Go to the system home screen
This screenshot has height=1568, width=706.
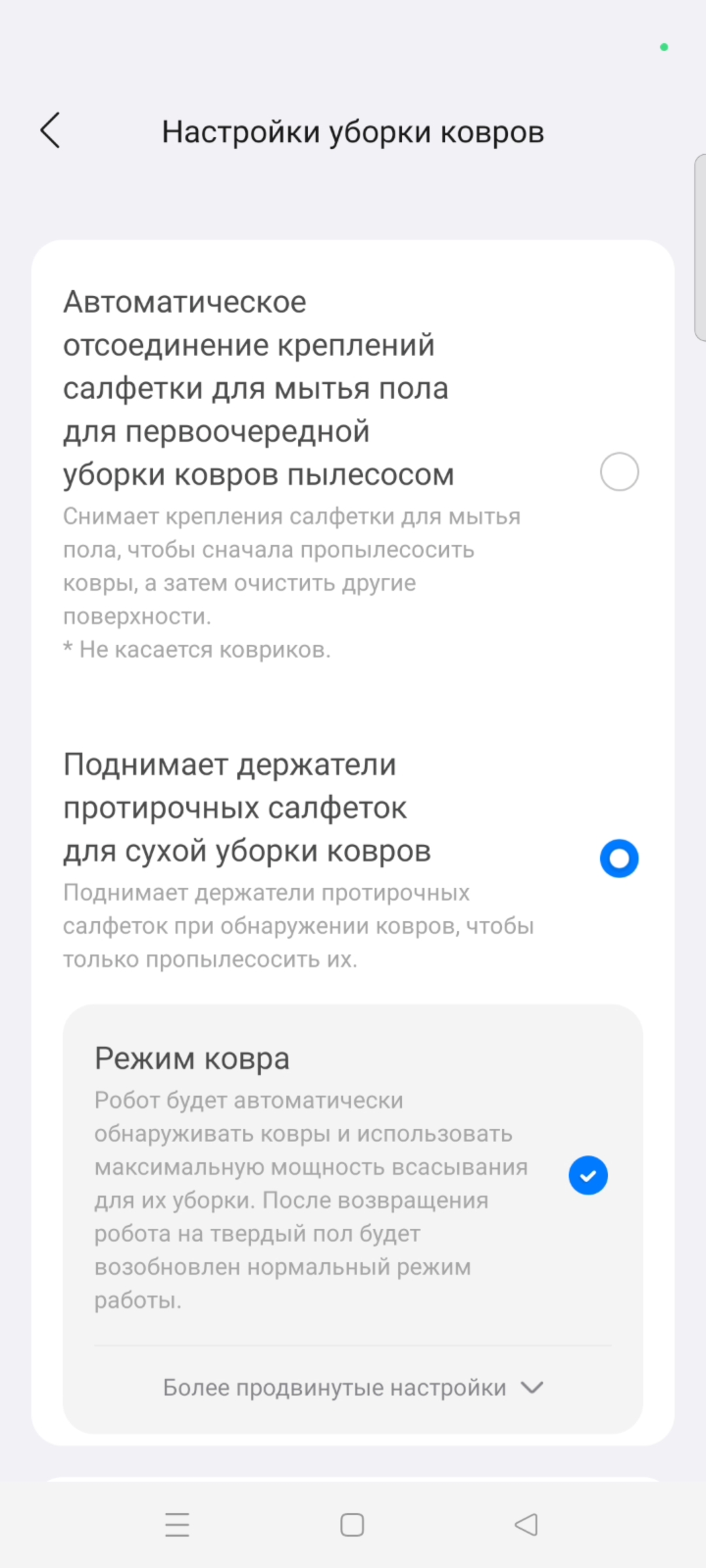click(x=352, y=1525)
